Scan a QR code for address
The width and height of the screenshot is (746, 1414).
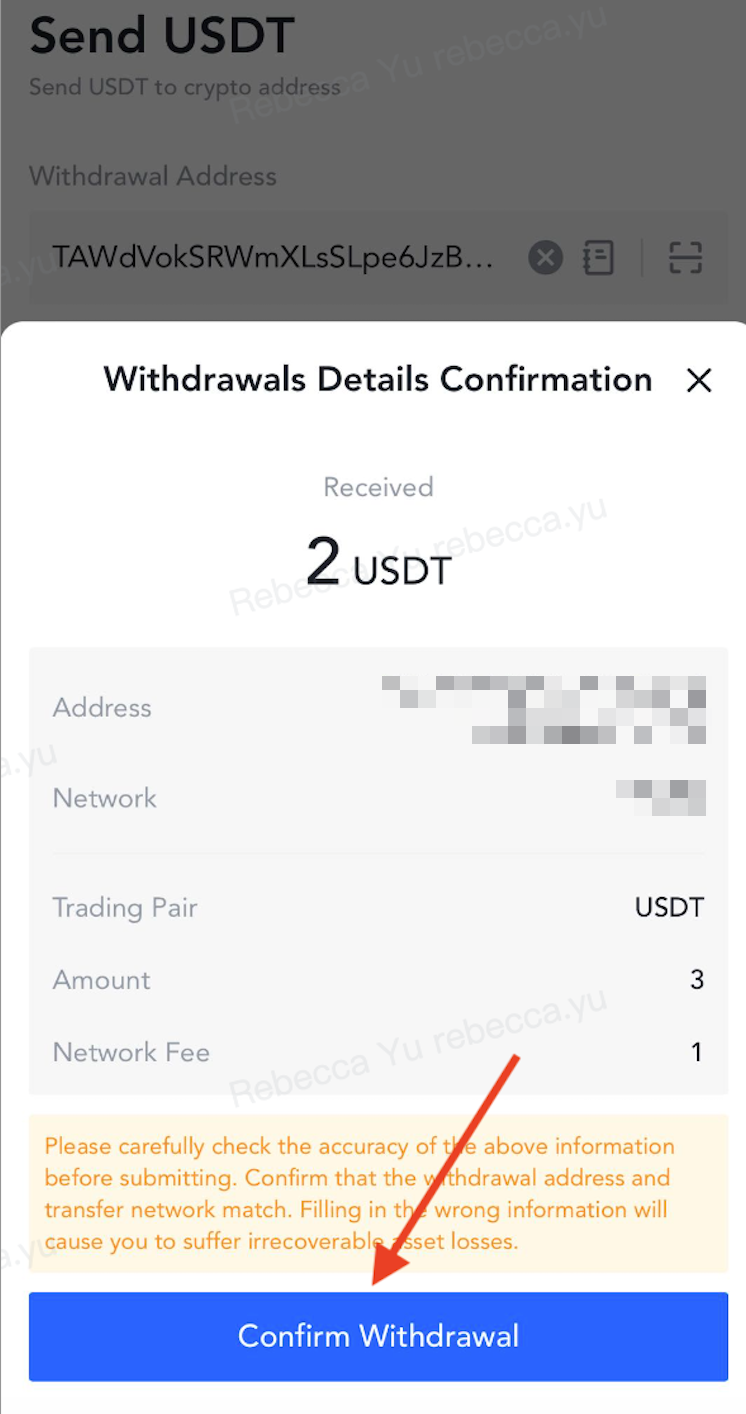point(685,258)
